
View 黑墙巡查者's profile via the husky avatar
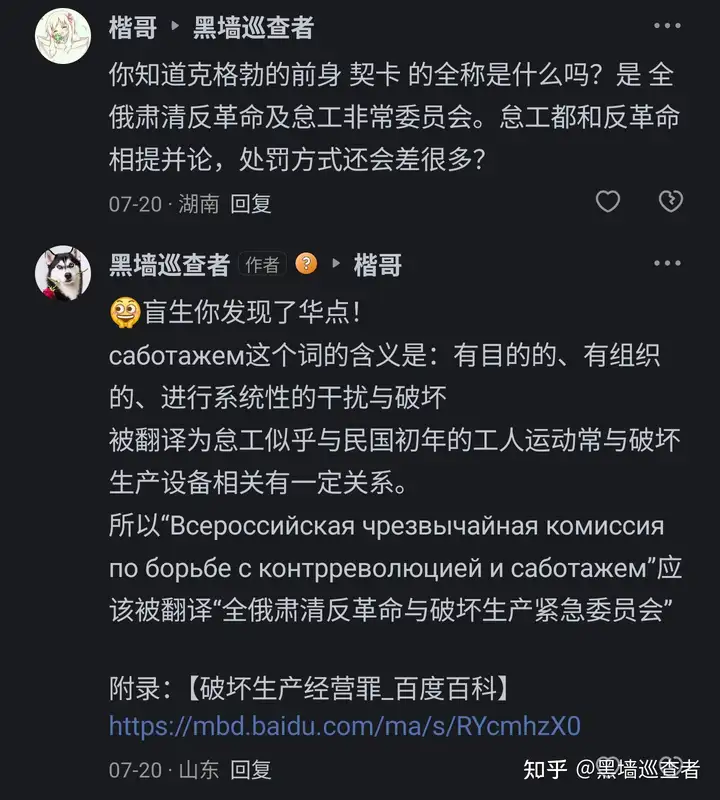coord(64,272)
